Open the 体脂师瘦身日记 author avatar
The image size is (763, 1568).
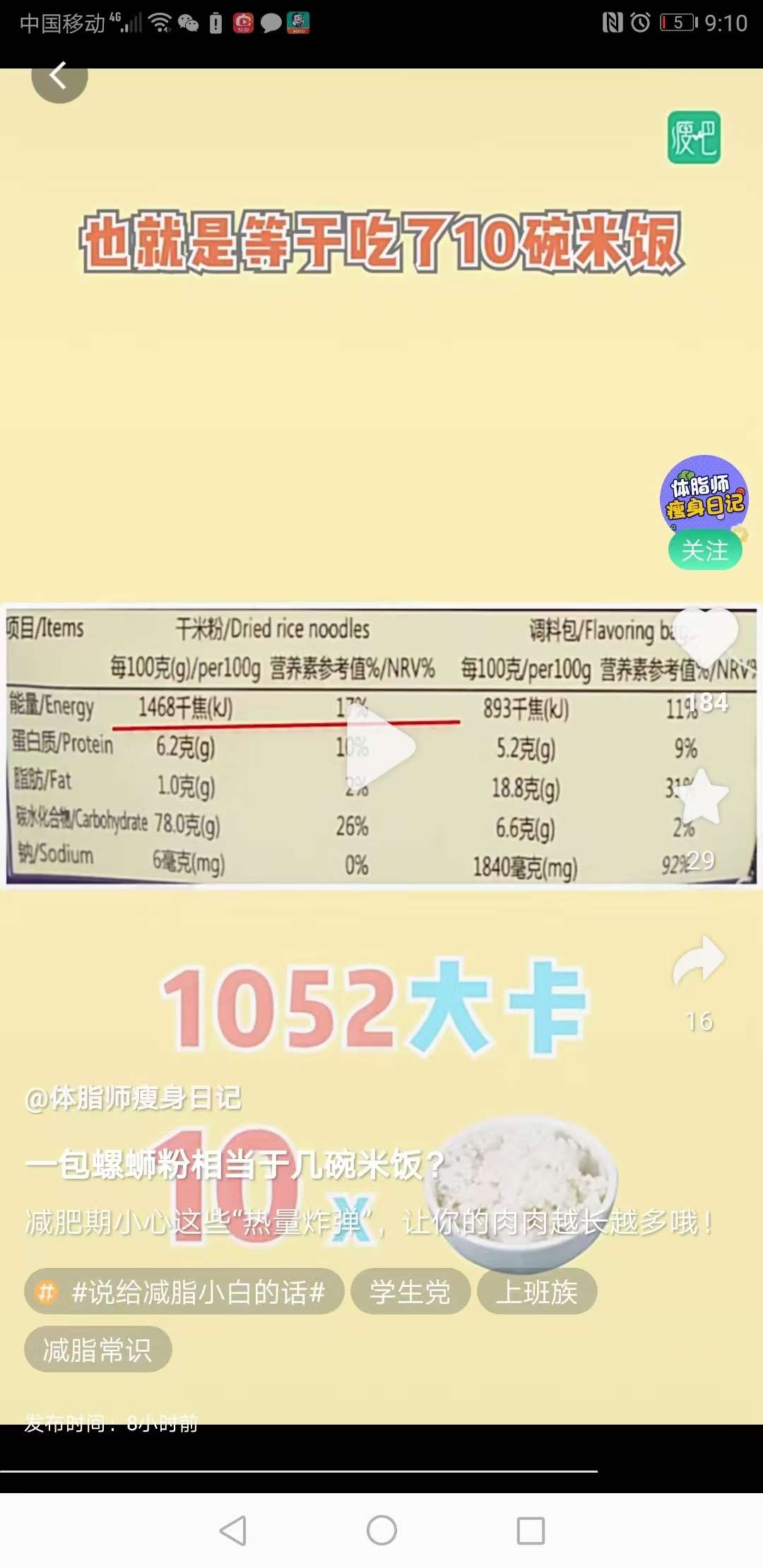[x=704, y=494]
